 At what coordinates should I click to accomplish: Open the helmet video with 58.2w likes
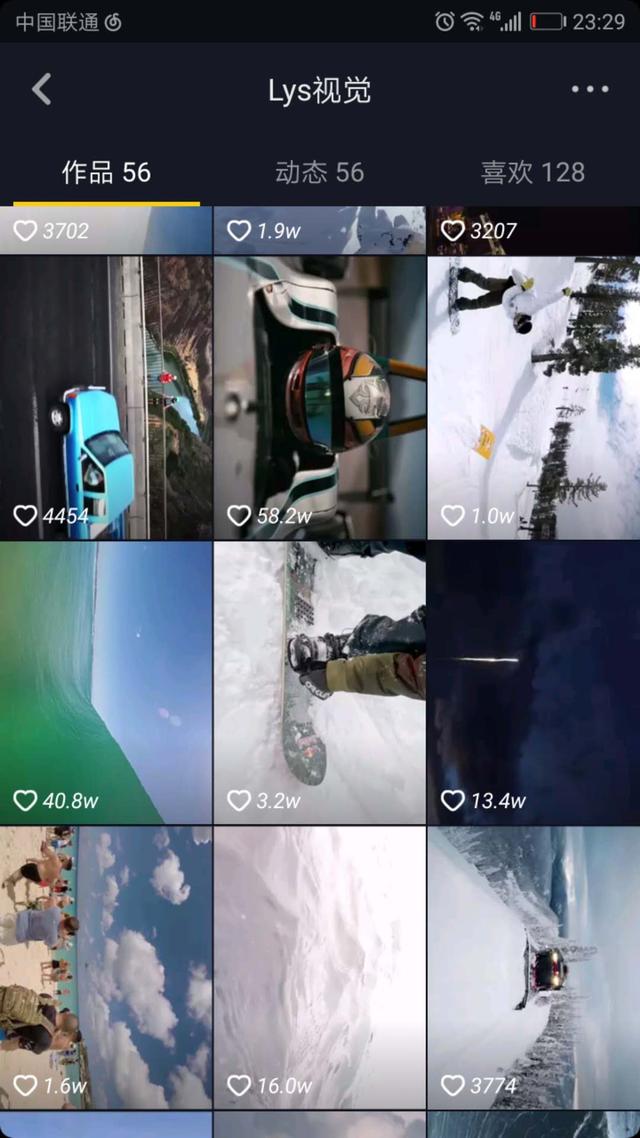pyautogui.click(x=319, y=398)
